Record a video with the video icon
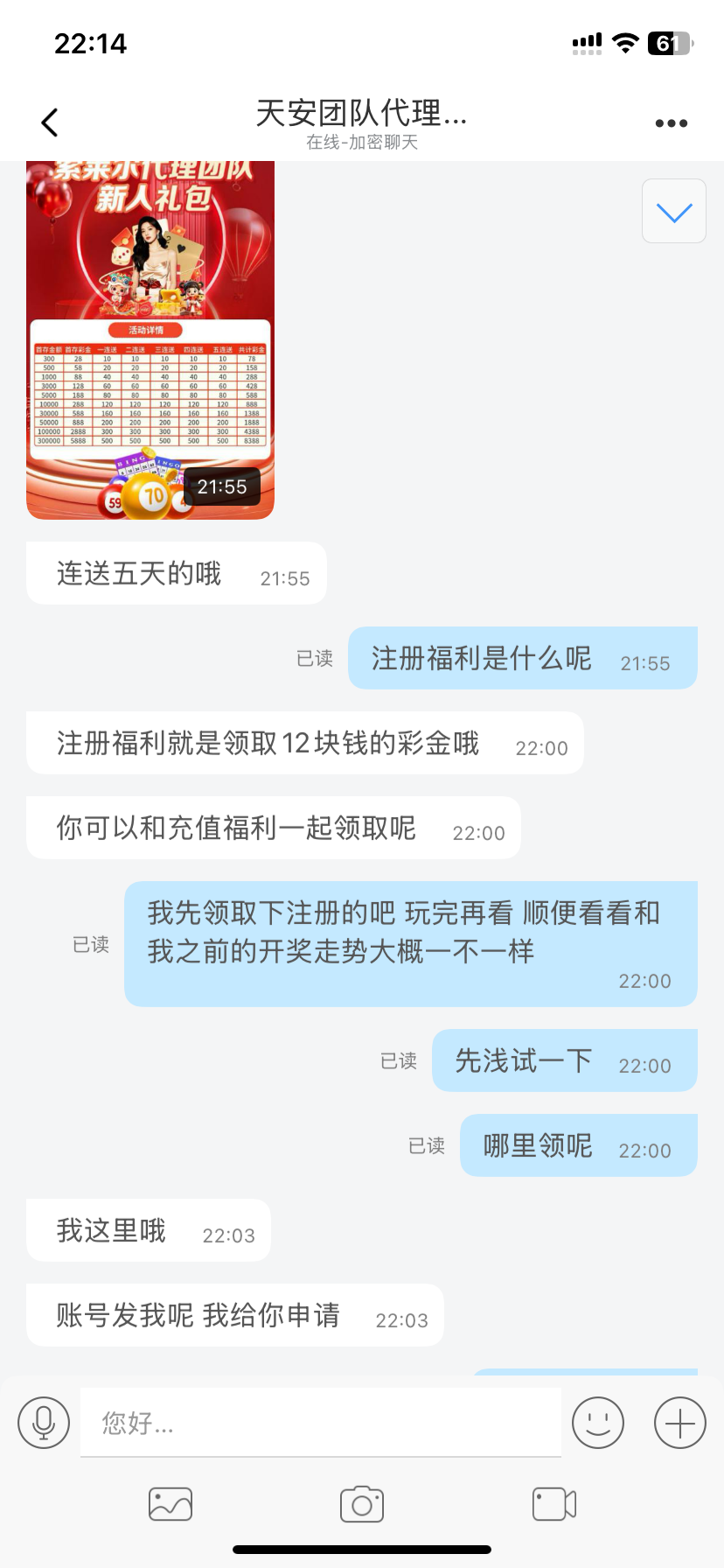 [x=554, y=1504]
